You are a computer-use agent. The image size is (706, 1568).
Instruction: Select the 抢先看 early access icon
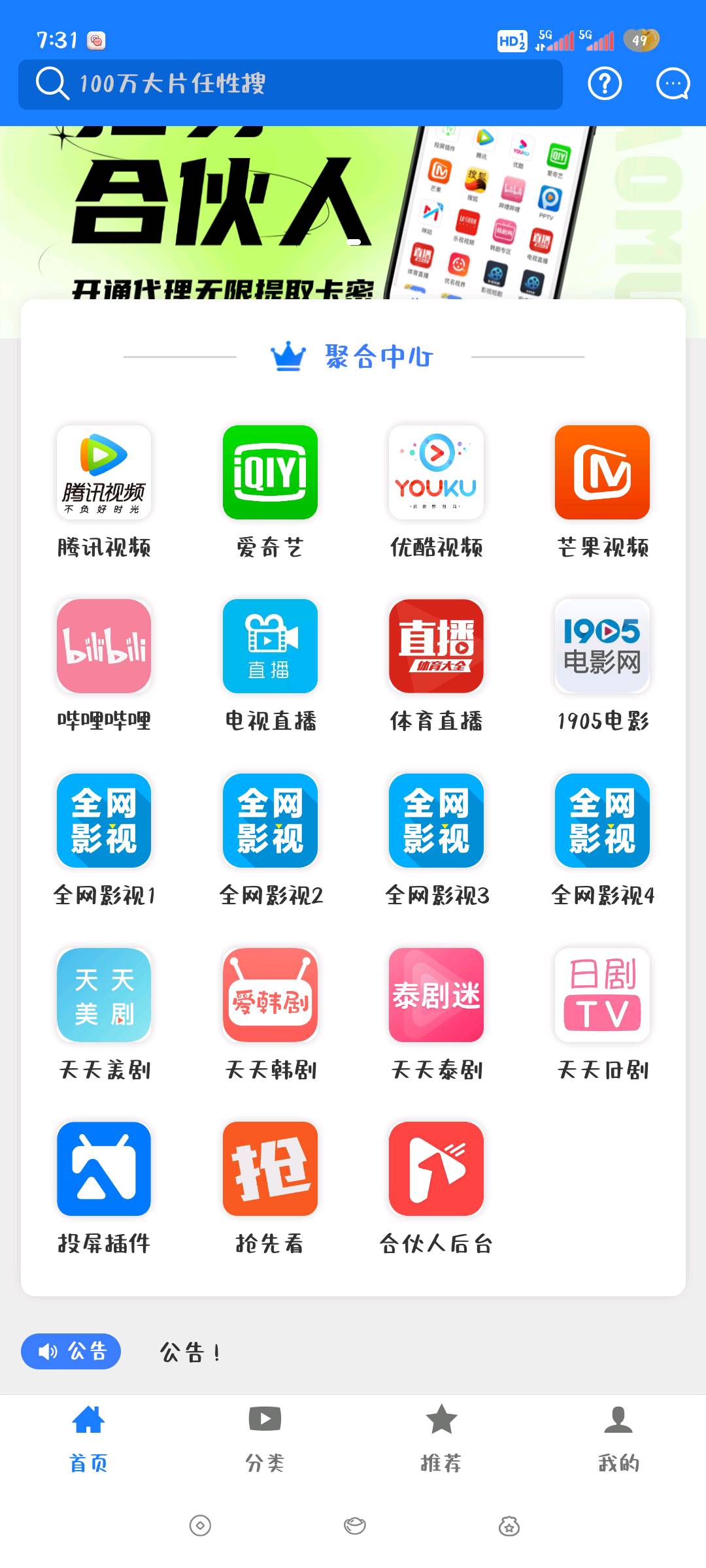(x=270, y=1169)
